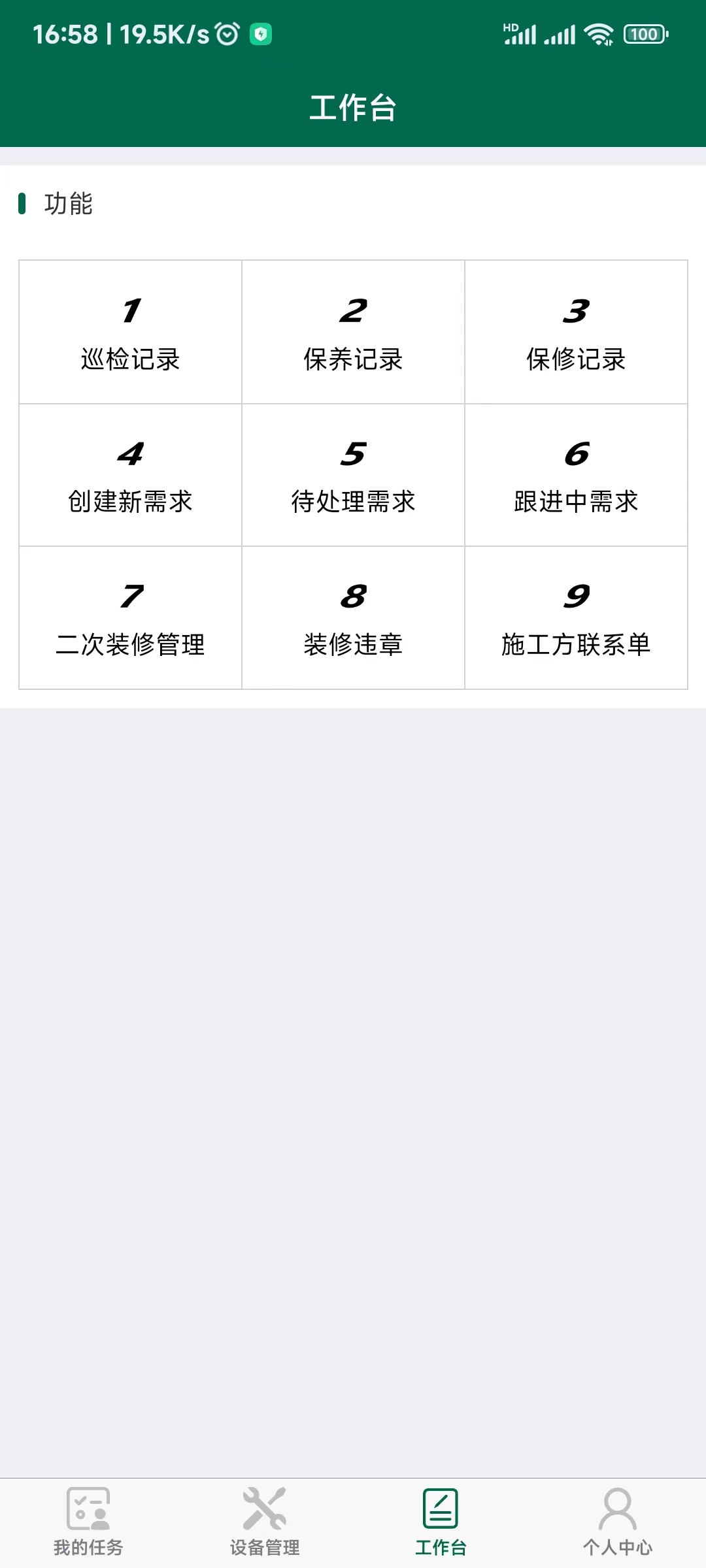This screenshot has width=706, height=1568.
Task: Switch to the 设备管理 tab
Action: (265, 1522)
